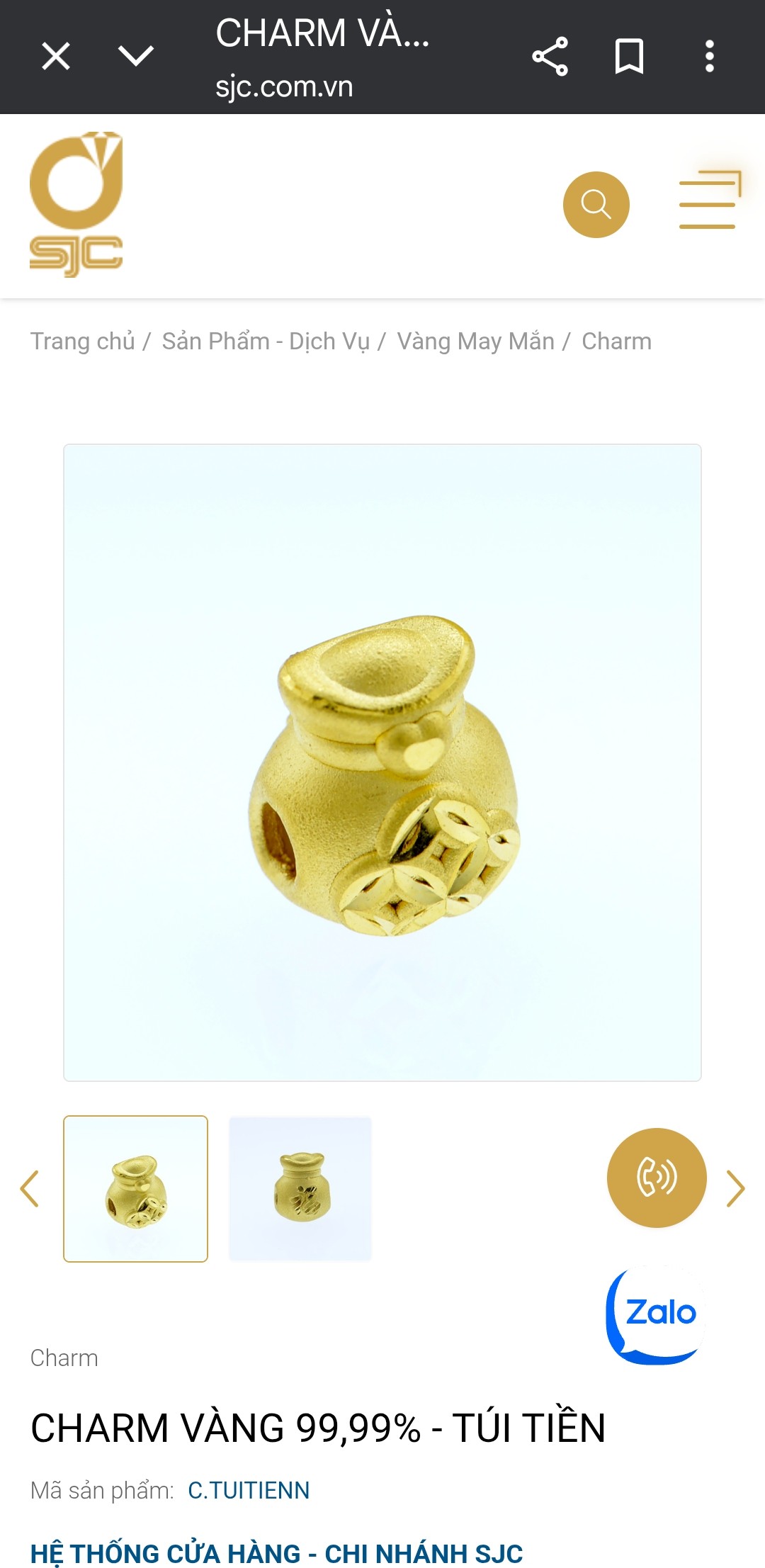Share this SJC page

tap(550, 57)
